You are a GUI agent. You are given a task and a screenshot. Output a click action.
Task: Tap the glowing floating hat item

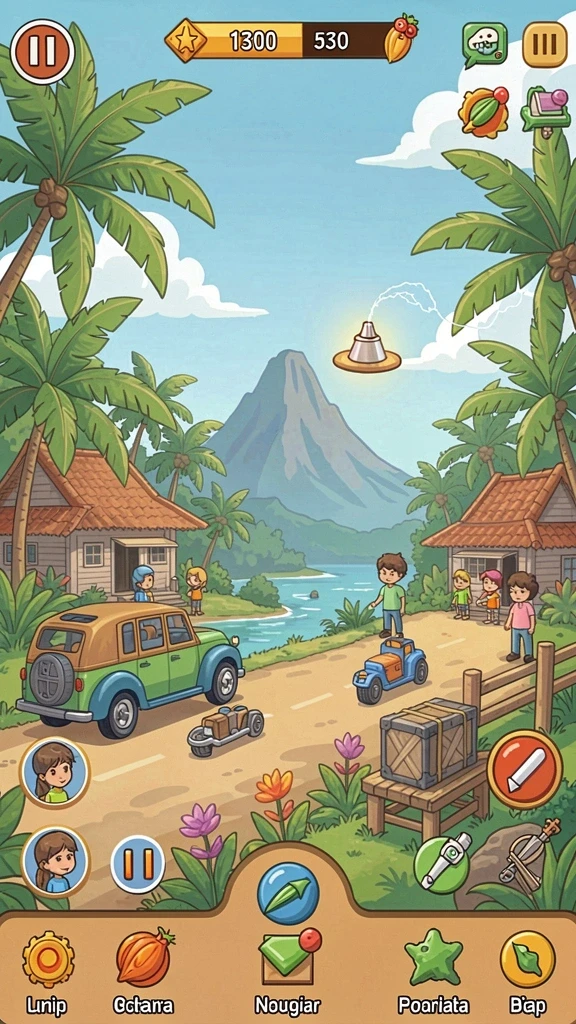coord(367,347)
